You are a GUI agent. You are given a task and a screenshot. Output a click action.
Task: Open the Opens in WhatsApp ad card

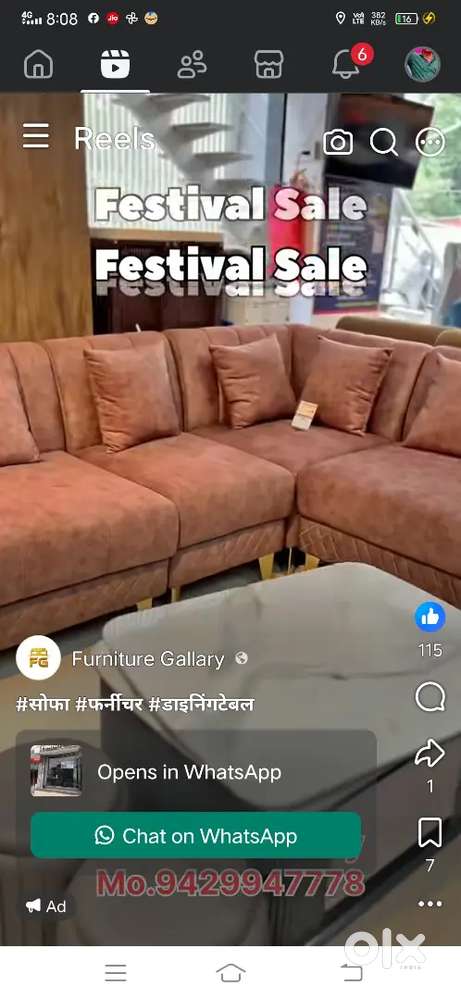click(x=196, y=772)
